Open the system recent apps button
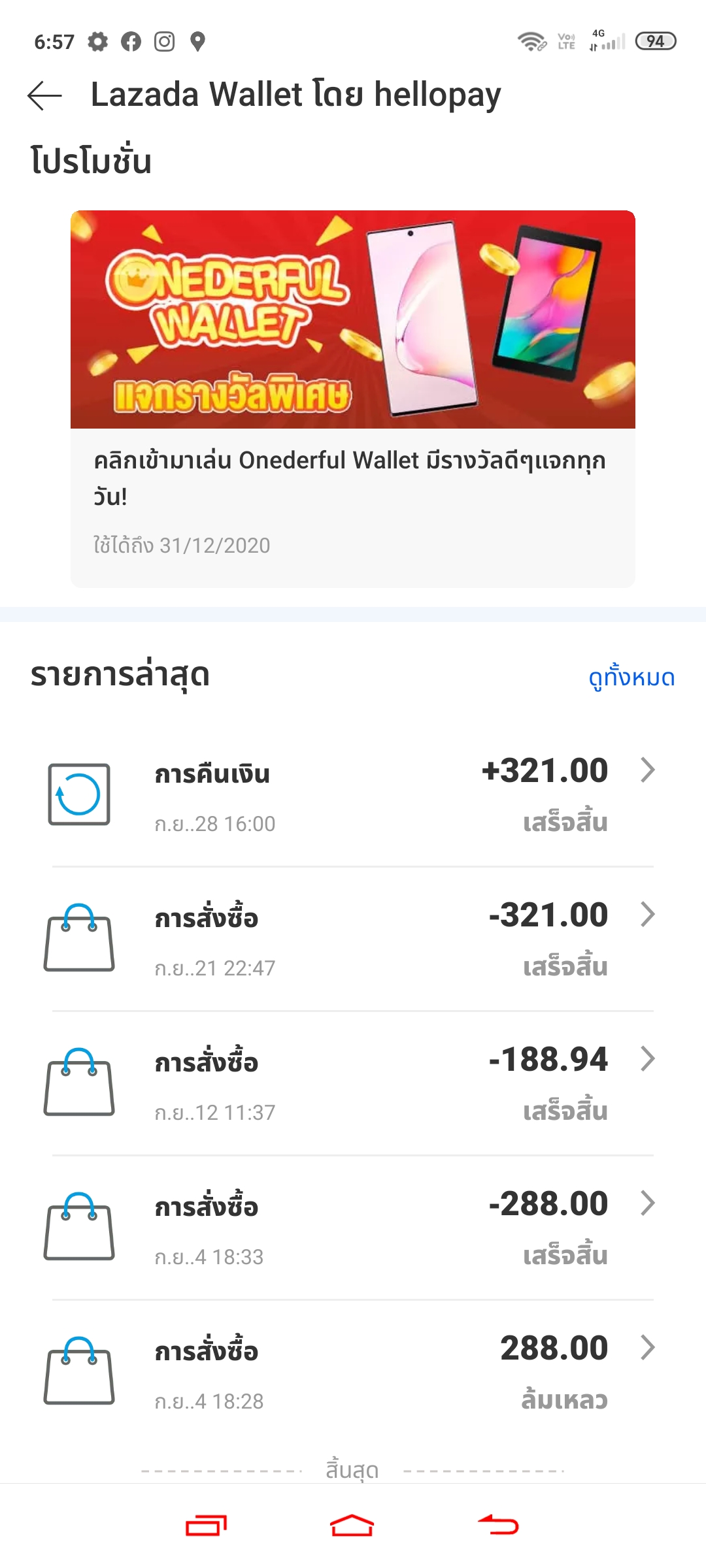 [206, 1525]
